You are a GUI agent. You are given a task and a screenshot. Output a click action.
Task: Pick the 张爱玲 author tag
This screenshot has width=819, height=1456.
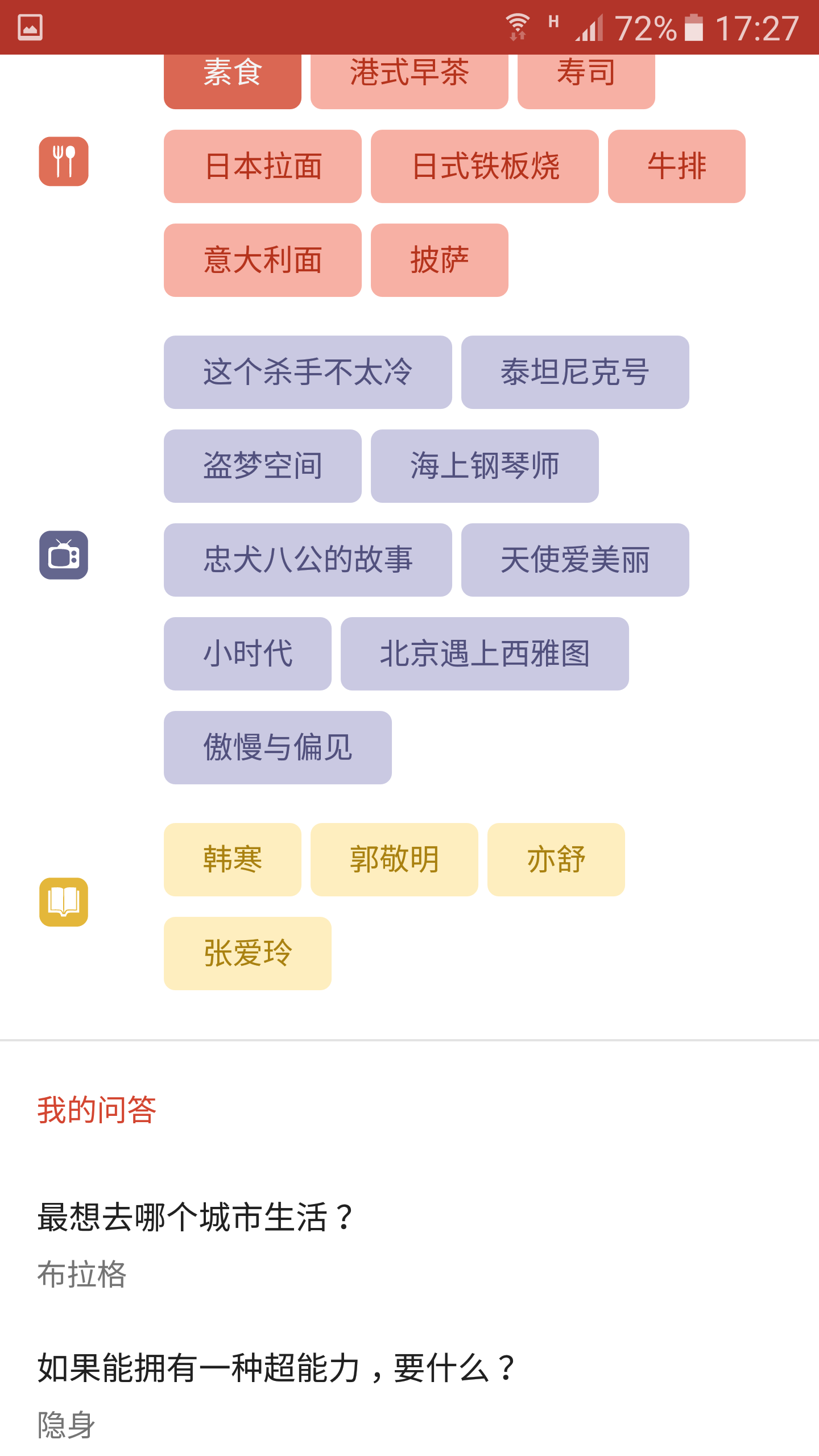247,953
